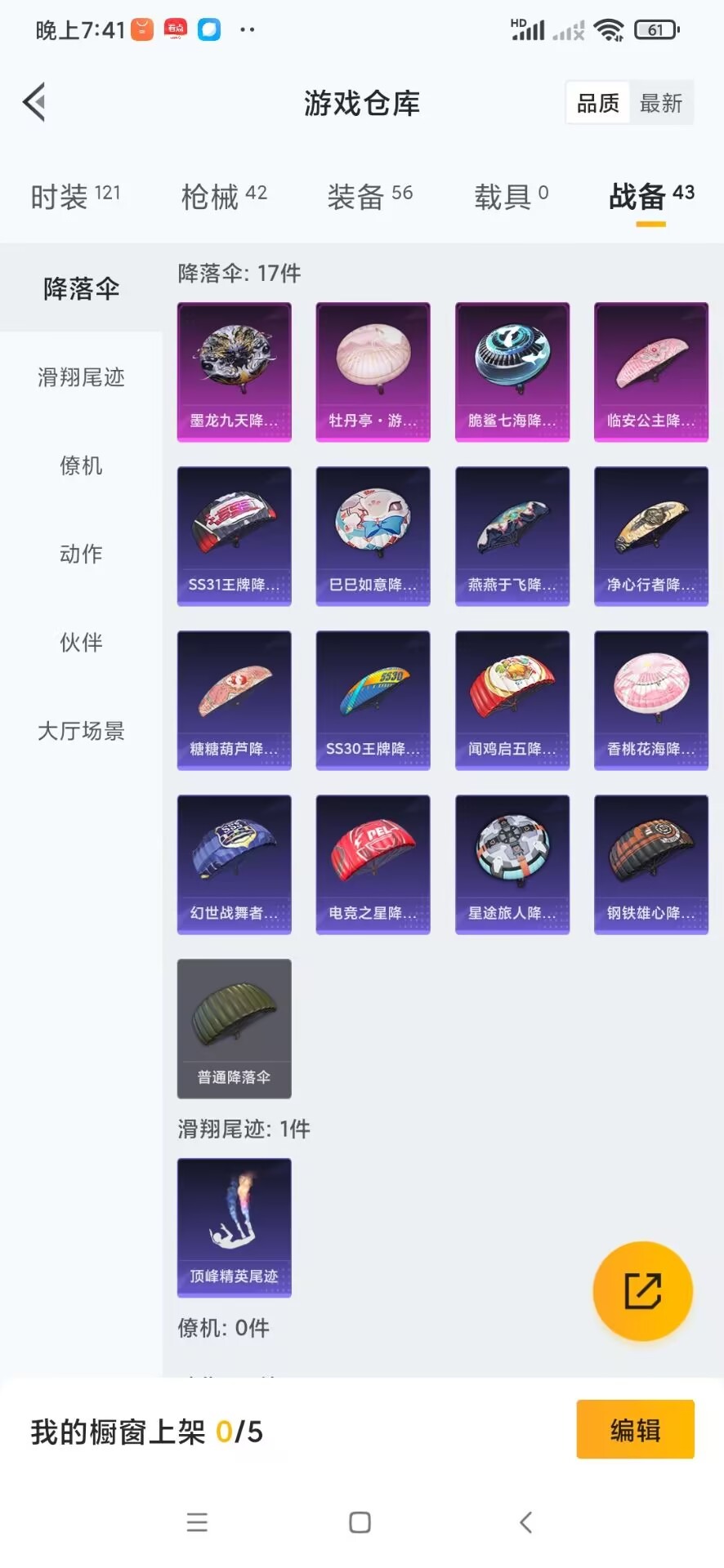Viewport: 724px width, 1568px height.
Task: Choose 伙伴 in the sidebar
Action: click(x=81, y=643)
